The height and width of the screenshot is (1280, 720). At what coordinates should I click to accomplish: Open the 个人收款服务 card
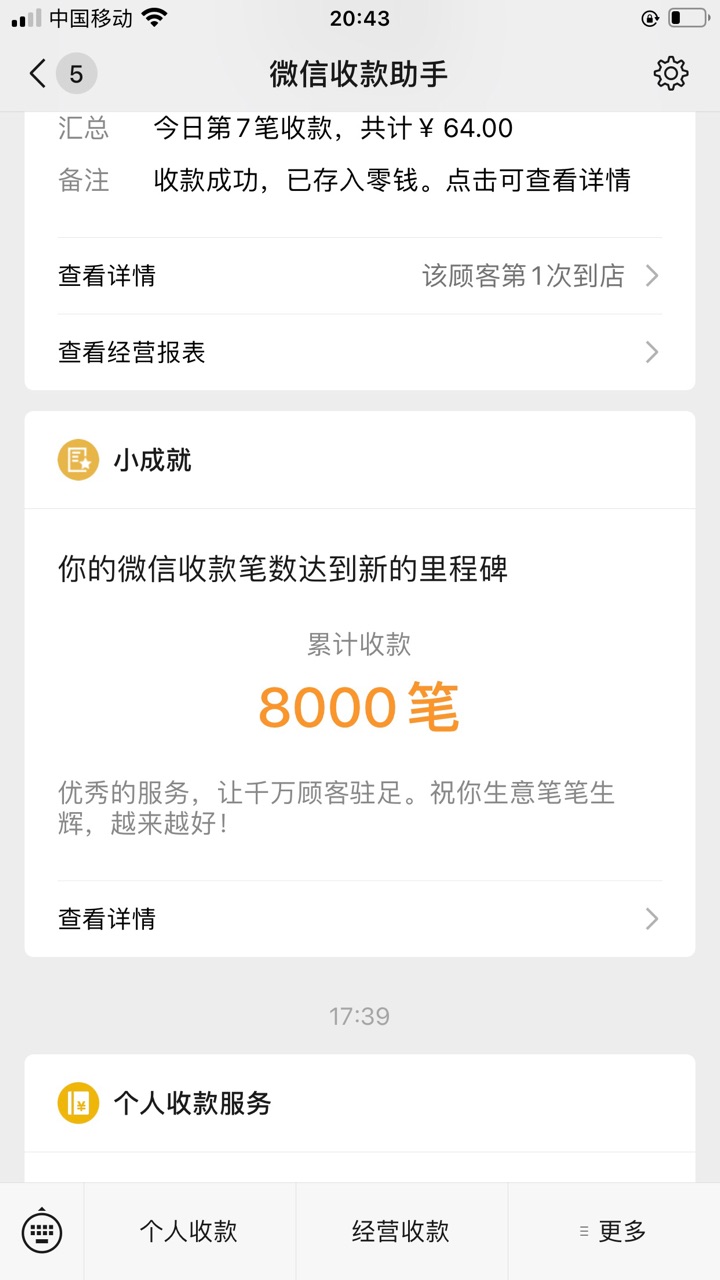(360, 1118)
